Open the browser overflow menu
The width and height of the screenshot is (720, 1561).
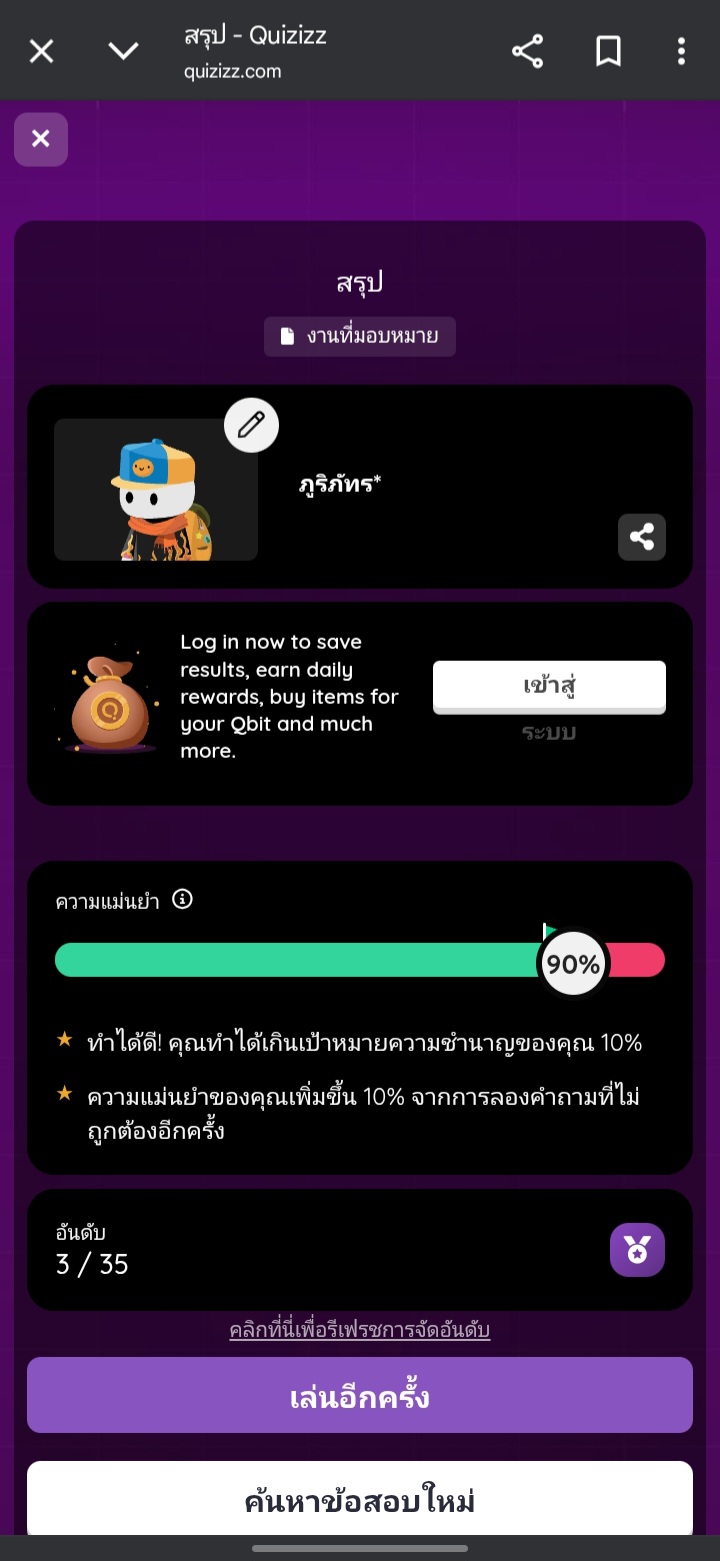[681, 51]
